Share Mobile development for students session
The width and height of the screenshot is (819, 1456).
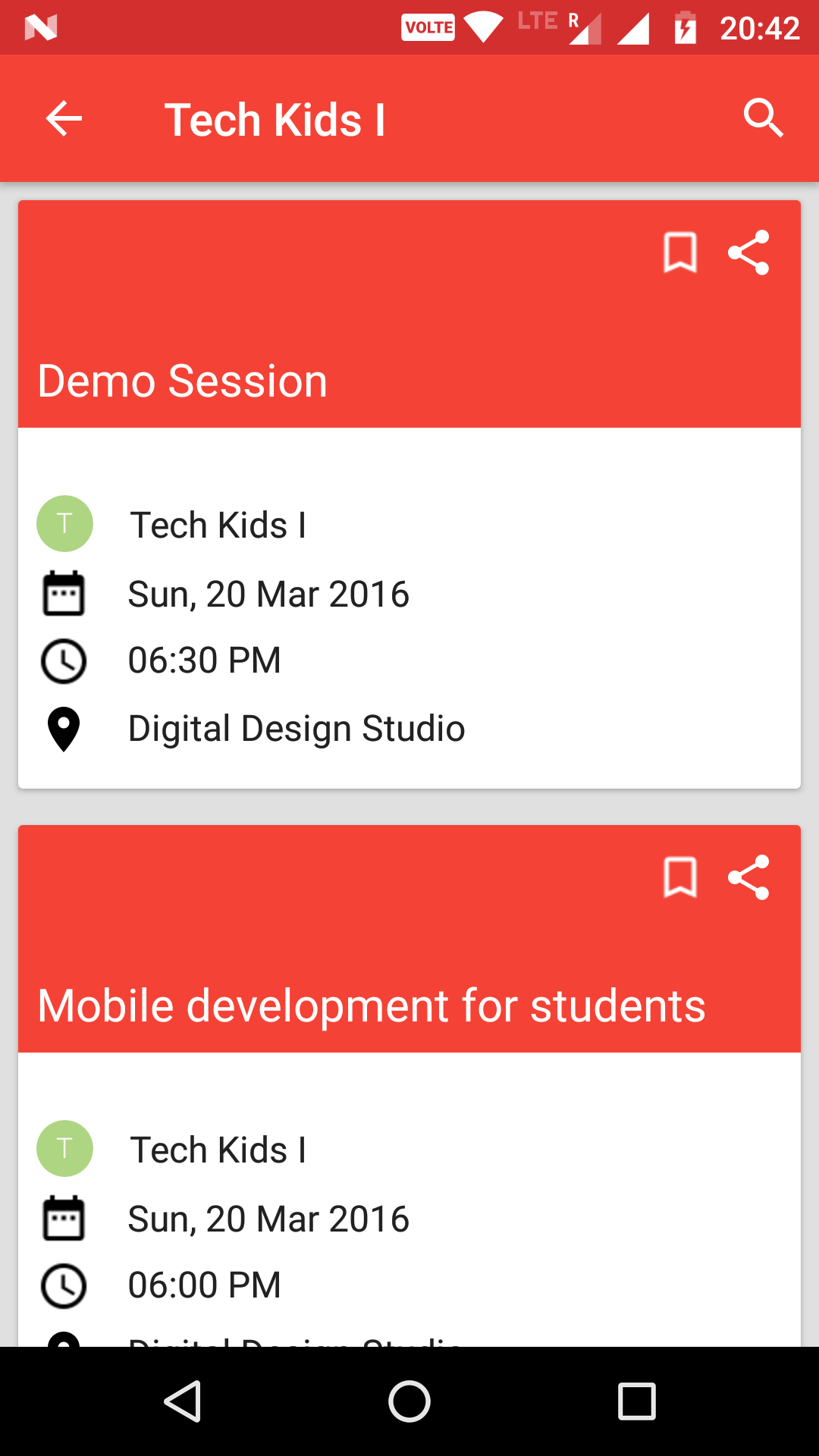point(748,877)
